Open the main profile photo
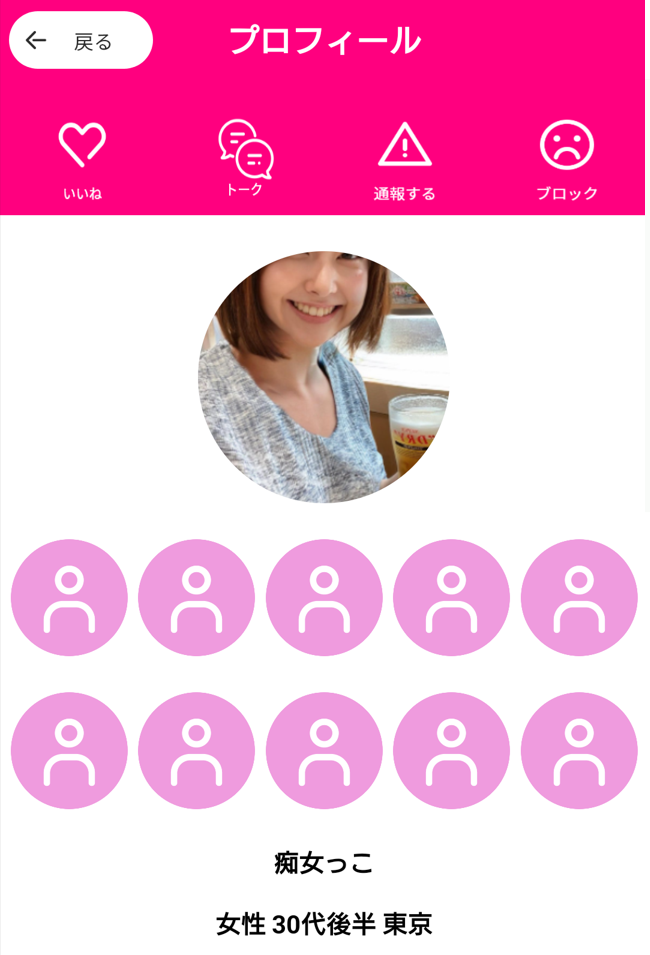Screen dimensions: 650x955 [x=324, y=376]
